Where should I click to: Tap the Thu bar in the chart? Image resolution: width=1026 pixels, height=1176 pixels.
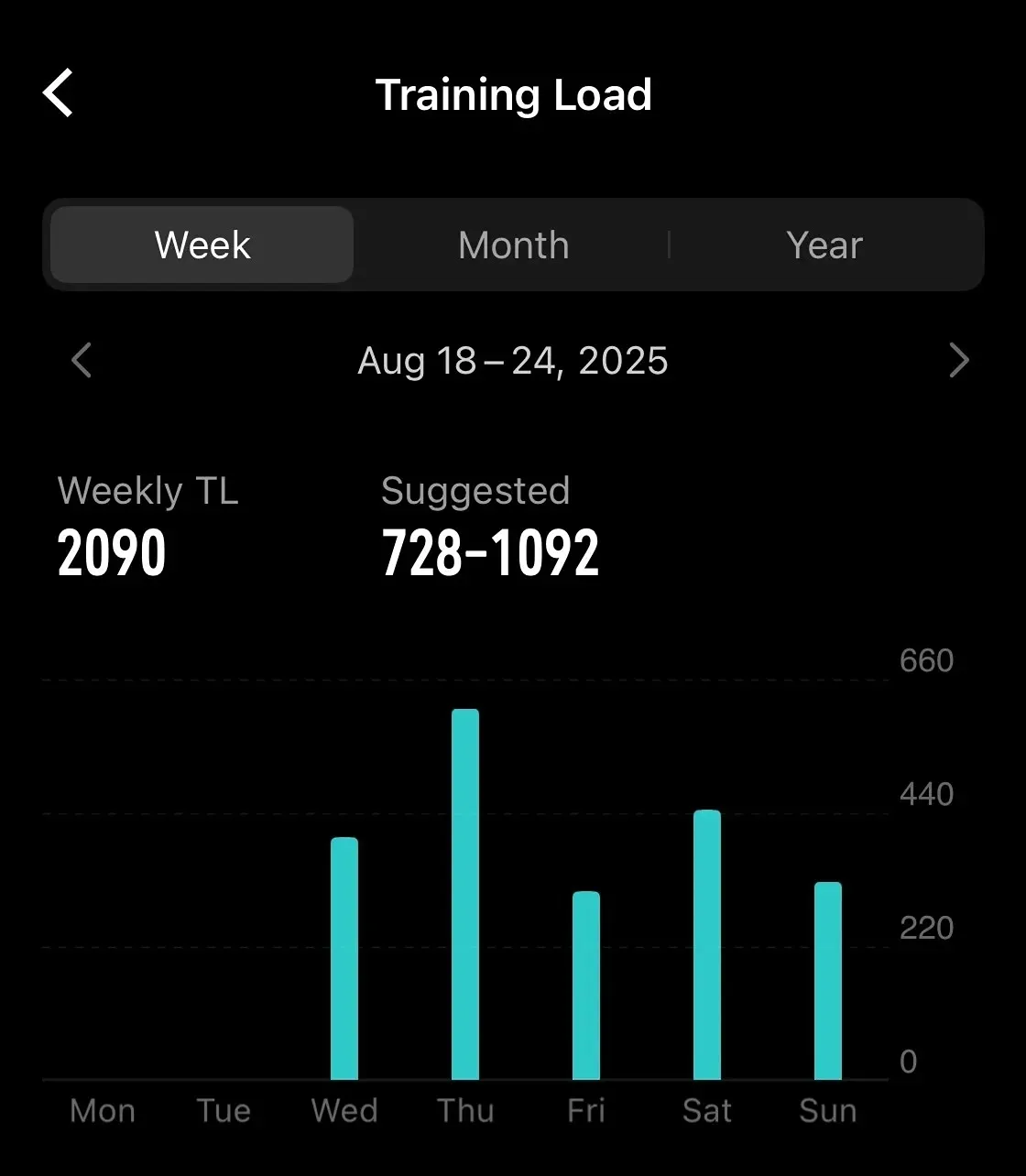[x=465, y=894]
